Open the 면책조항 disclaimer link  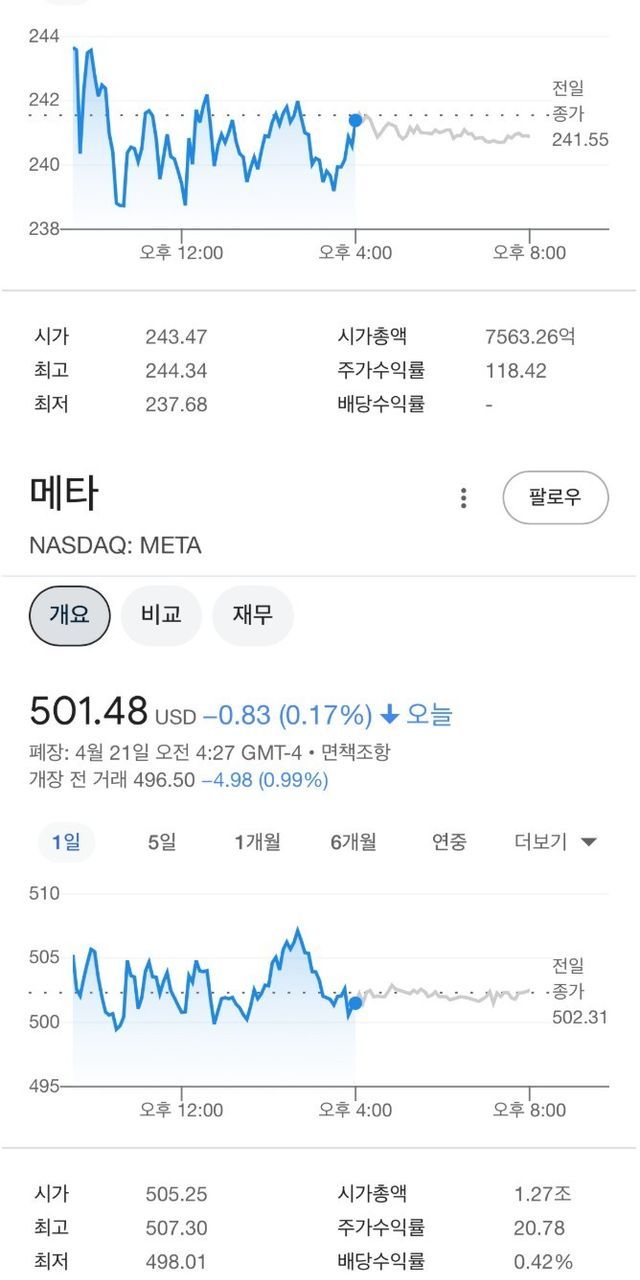[x=355, y=752]
